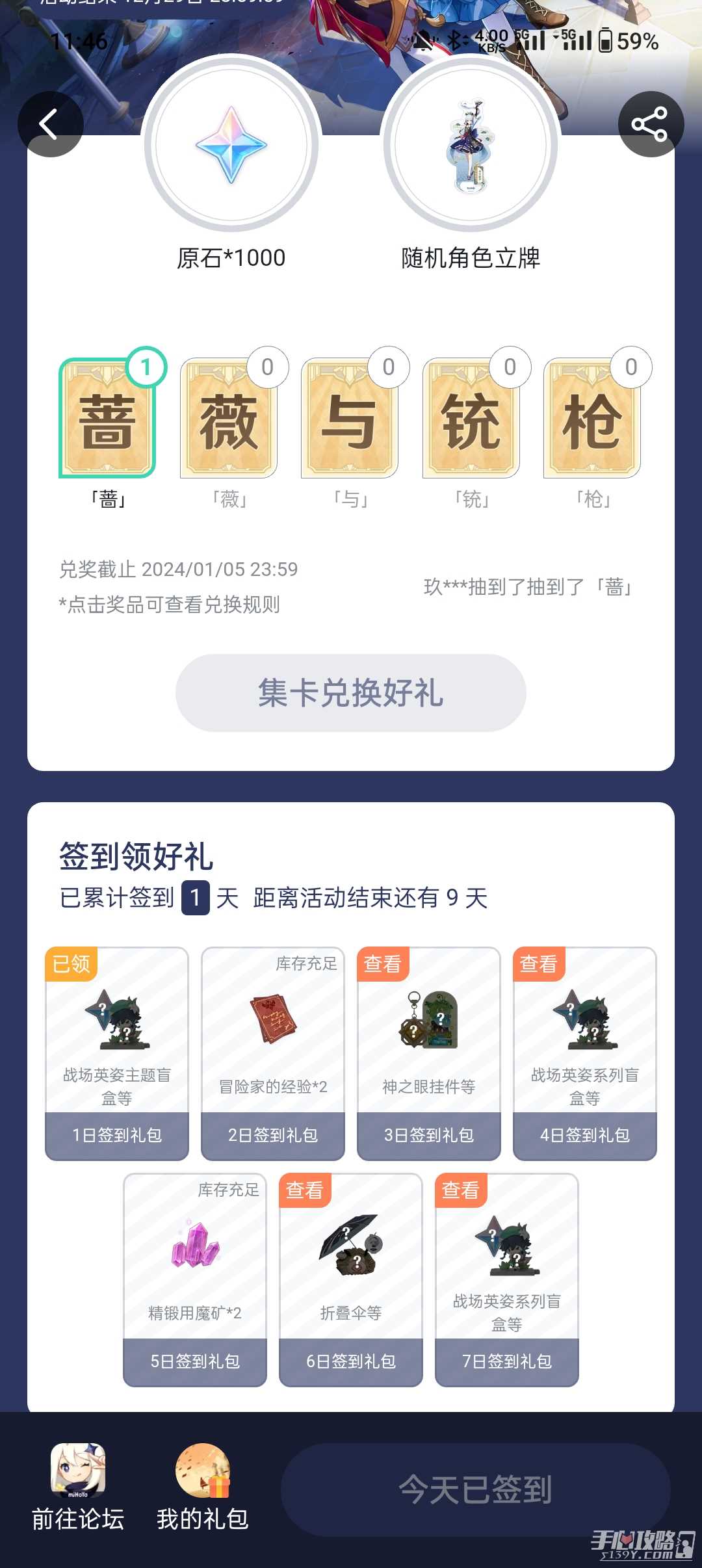Viewport: 702px width, 1568px height.
Task: Share this event page
Action: tap(650, 124)
